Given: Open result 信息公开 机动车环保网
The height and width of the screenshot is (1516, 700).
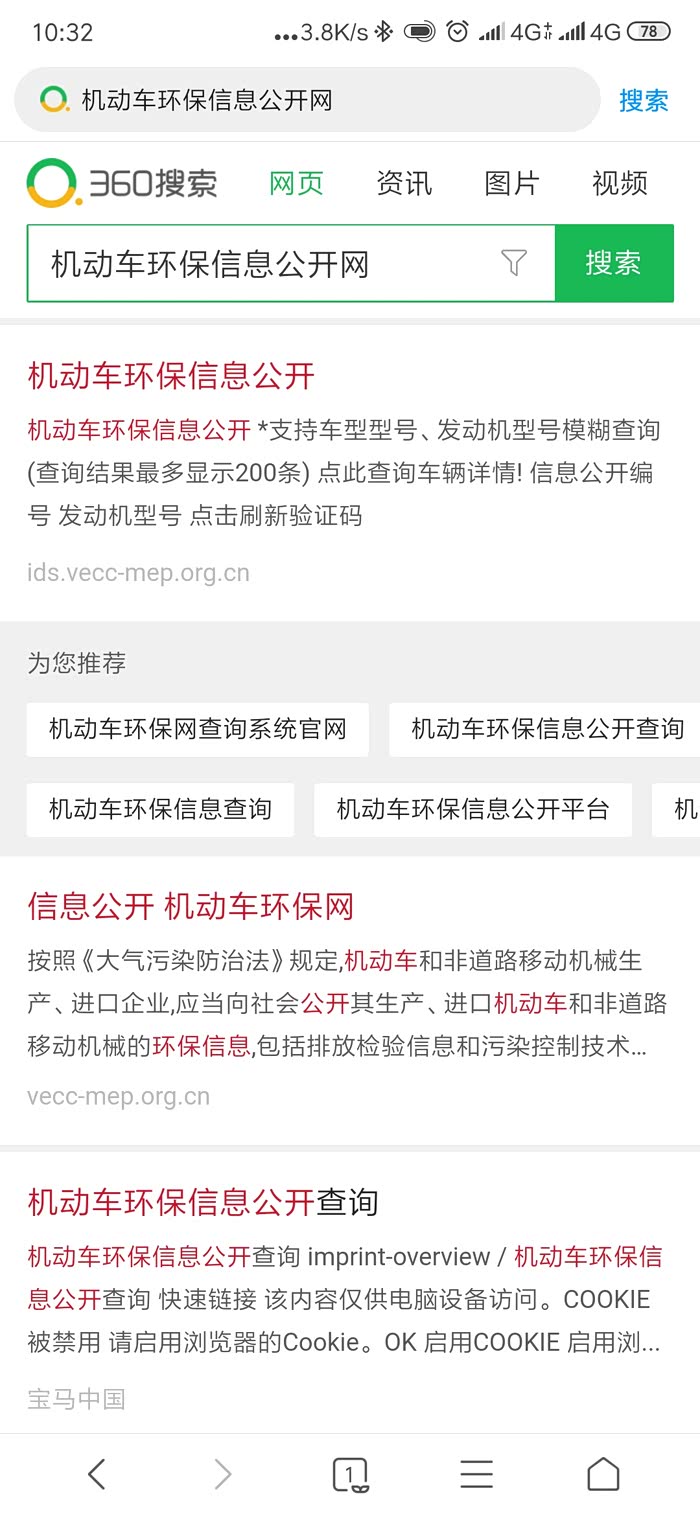Looking at the screenshot, I should [x=191, y=906].
